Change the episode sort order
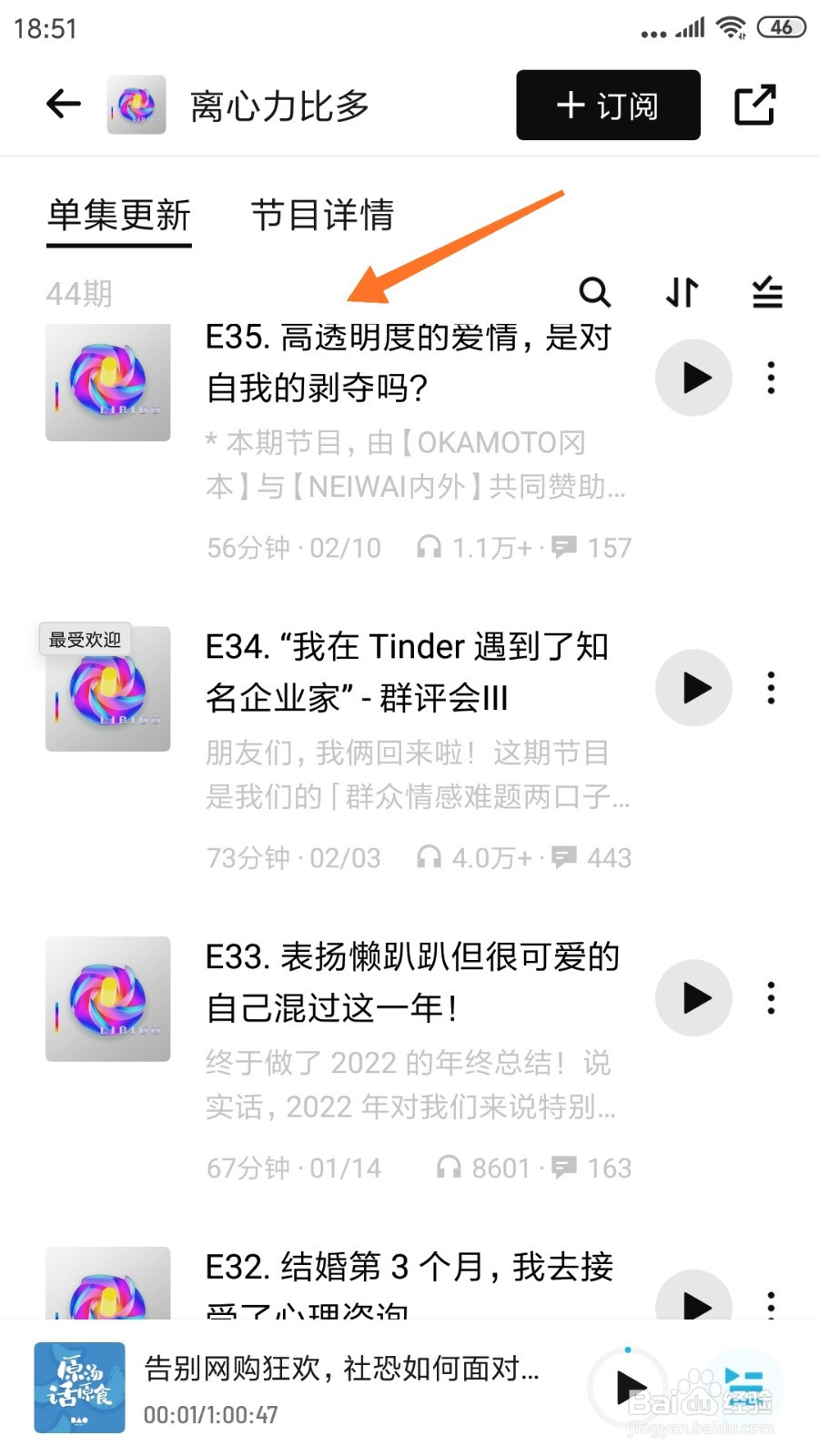 (x=682, y=292)
